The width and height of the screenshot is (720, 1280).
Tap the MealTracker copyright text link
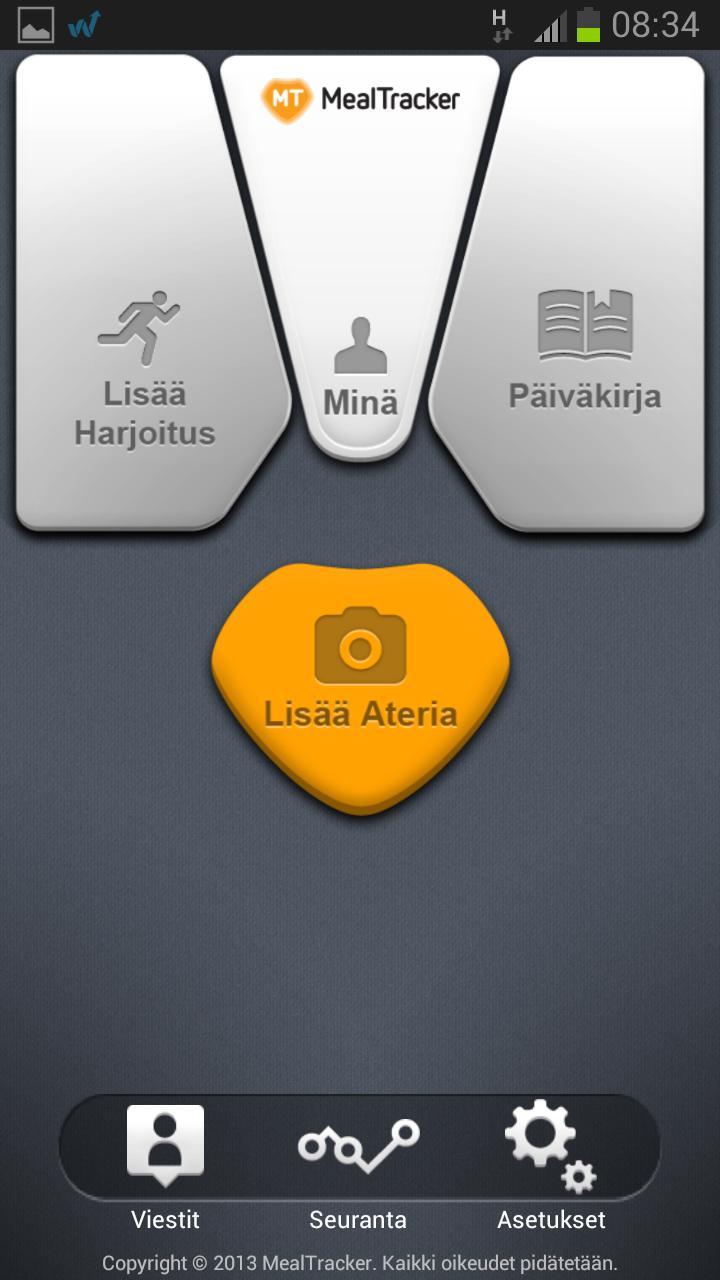click(x=360, y=1263)
